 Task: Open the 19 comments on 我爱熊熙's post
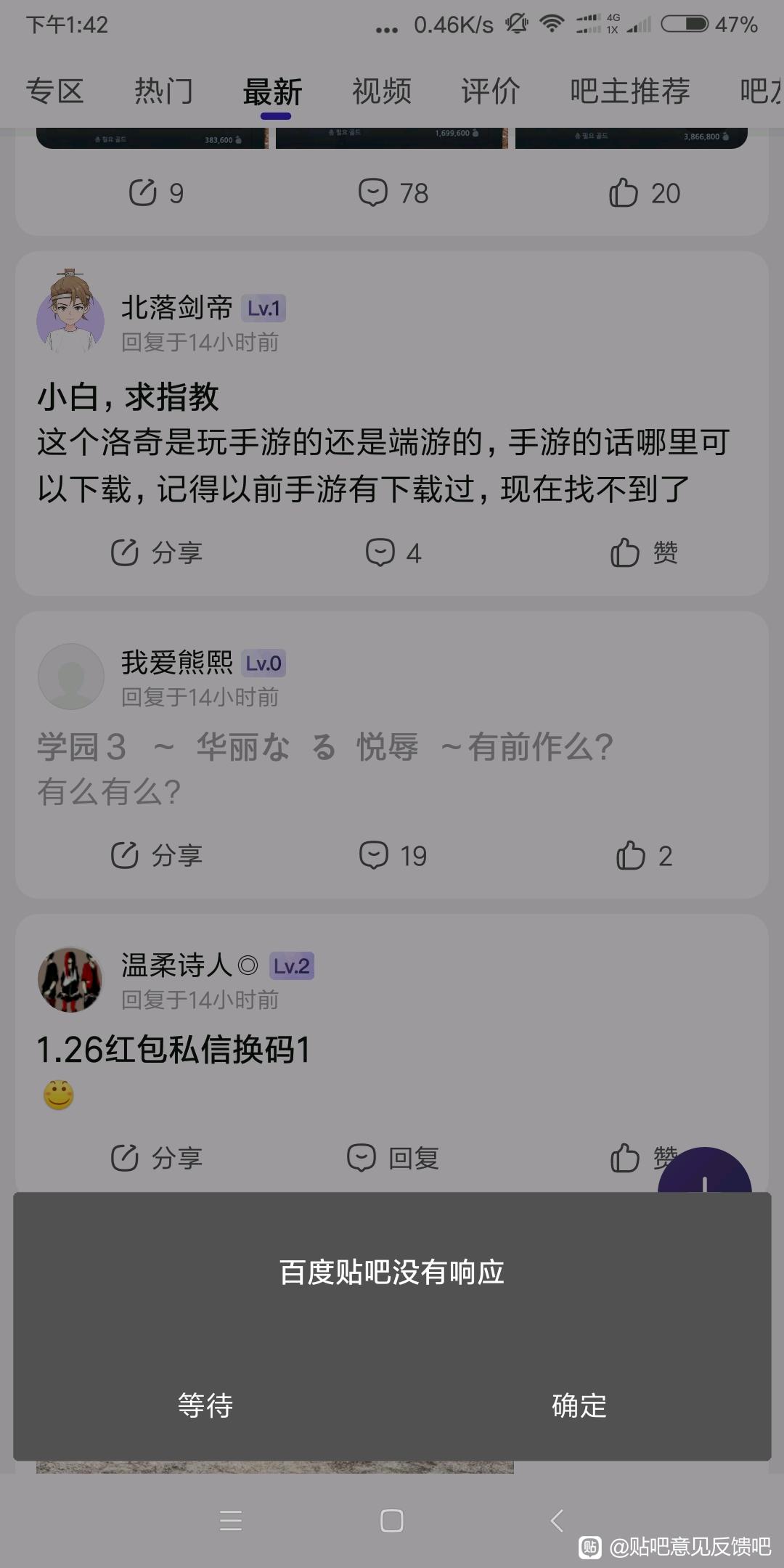tap(393, 856)
